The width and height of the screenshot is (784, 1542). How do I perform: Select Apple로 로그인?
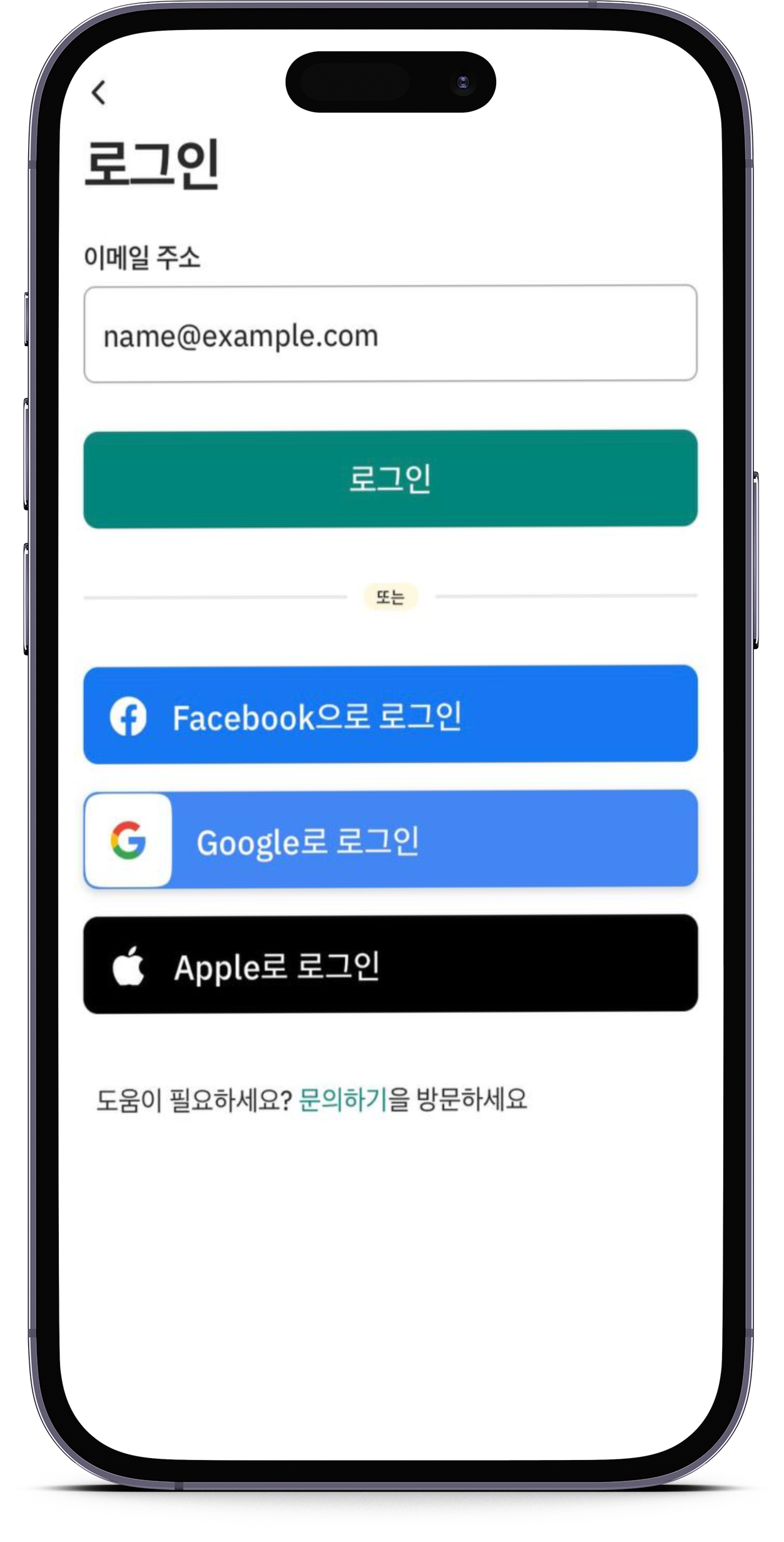coord(390,964)
